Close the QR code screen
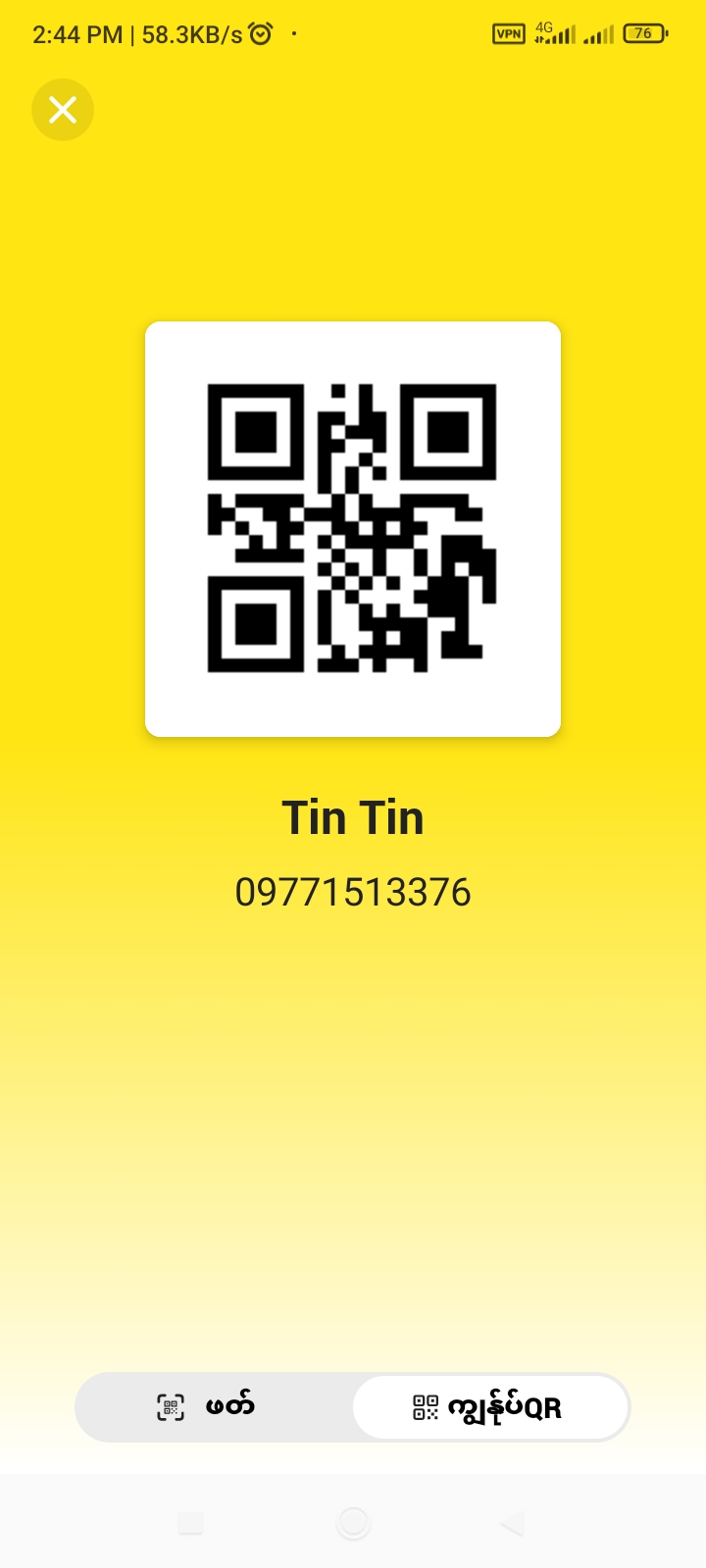This screenshot has width=706, height=1568. [x=63, y=110]
